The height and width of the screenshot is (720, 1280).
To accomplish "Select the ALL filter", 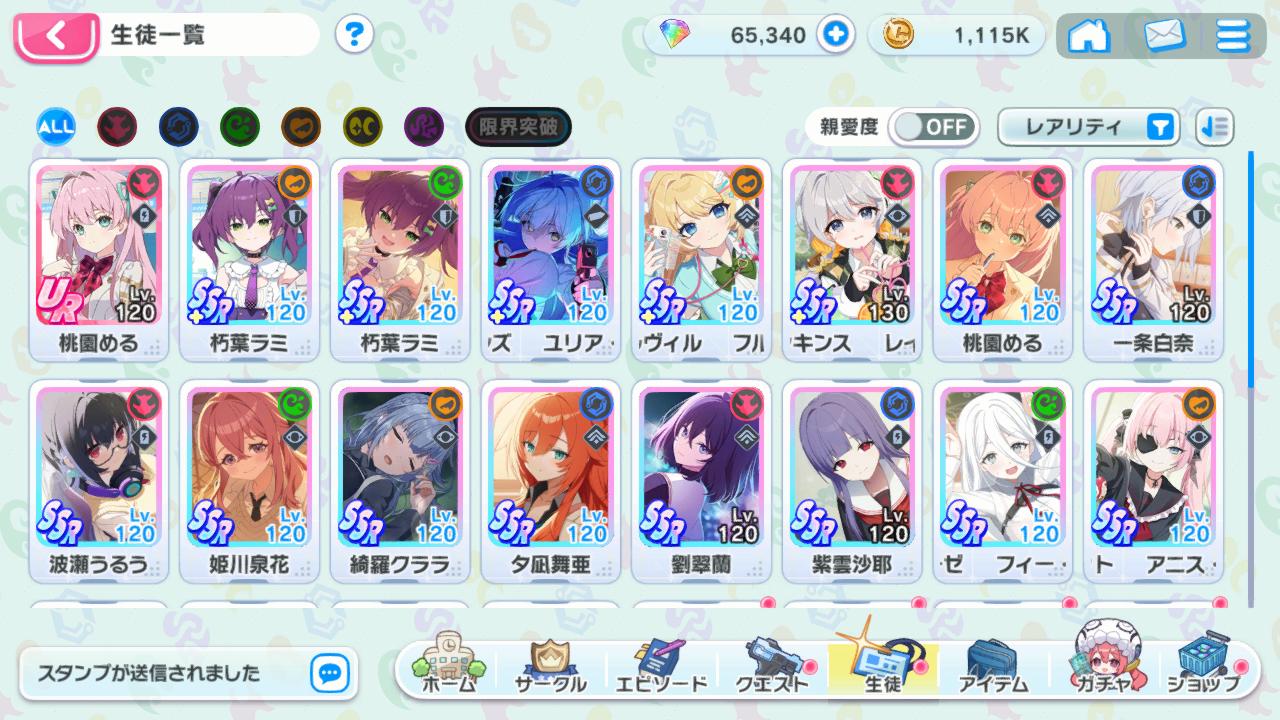I will [56, 127].
